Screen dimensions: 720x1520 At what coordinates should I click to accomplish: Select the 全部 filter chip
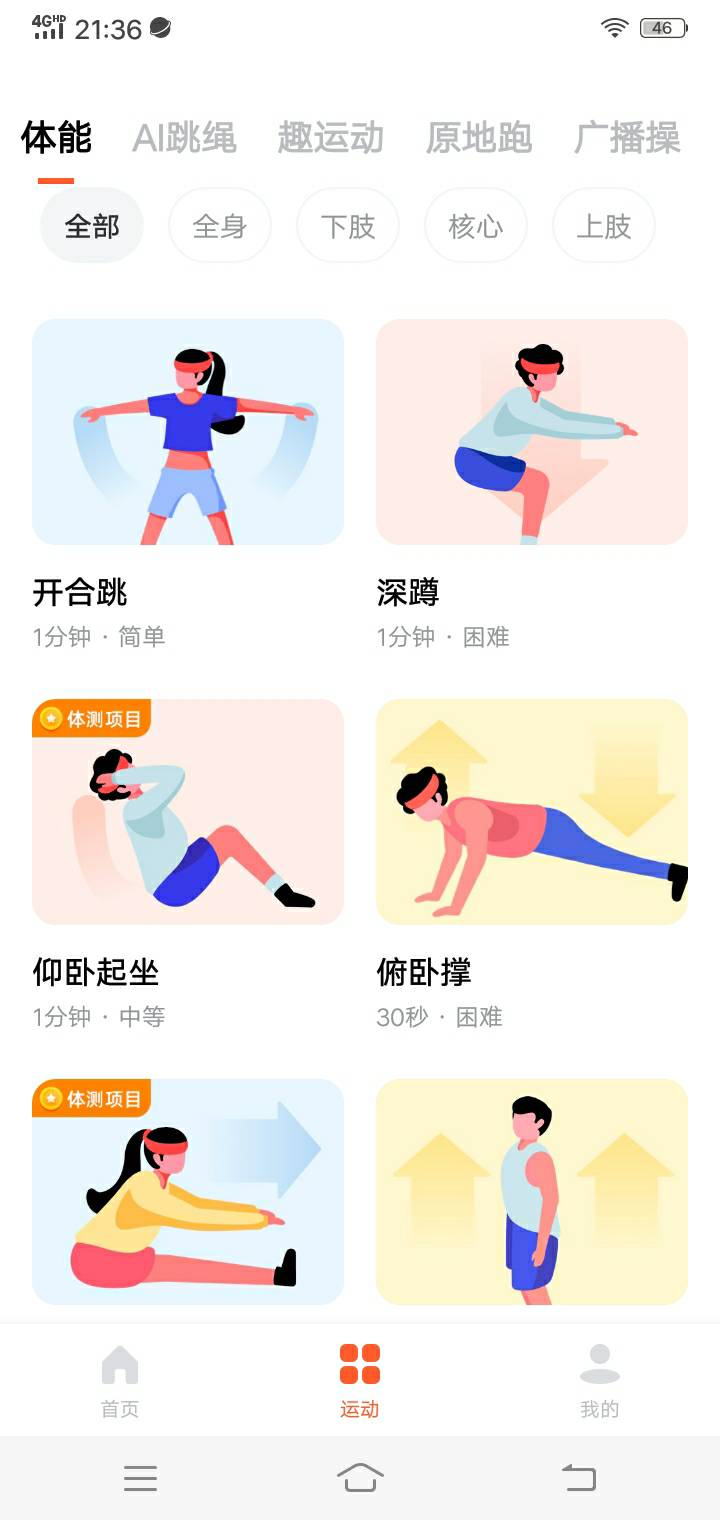91,225
